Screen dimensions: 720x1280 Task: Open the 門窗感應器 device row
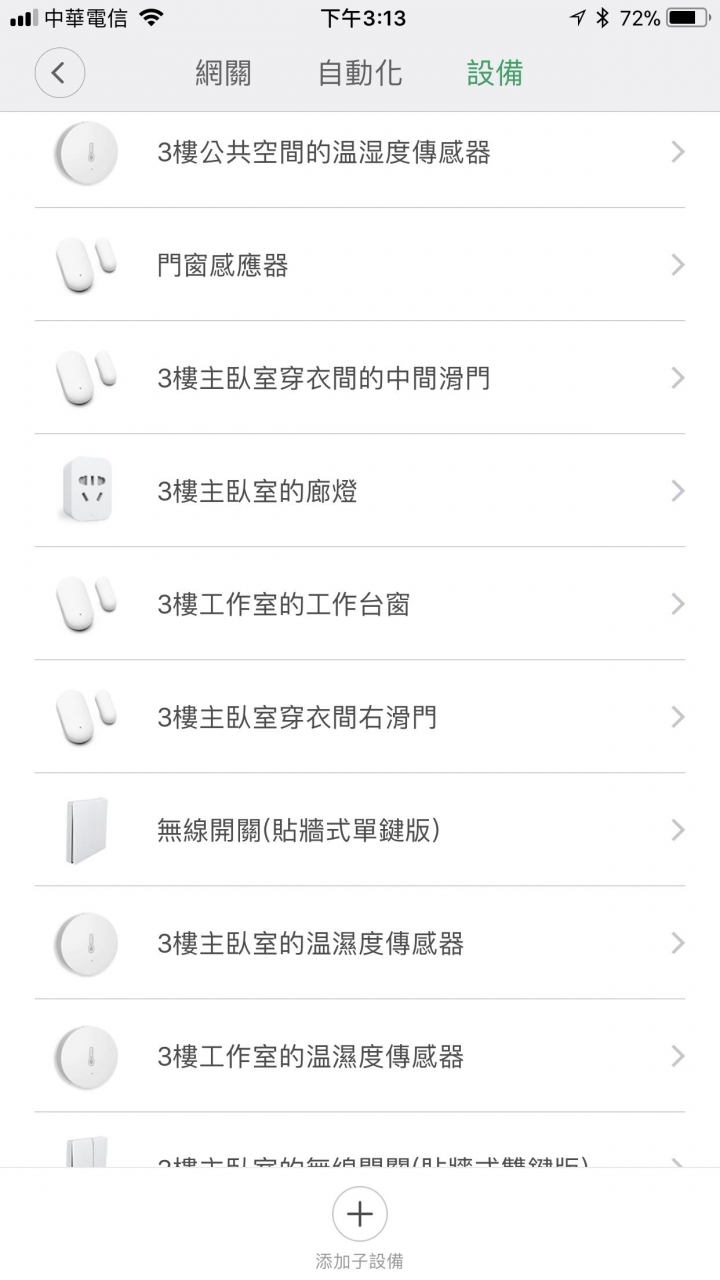[x=360, y=265]
